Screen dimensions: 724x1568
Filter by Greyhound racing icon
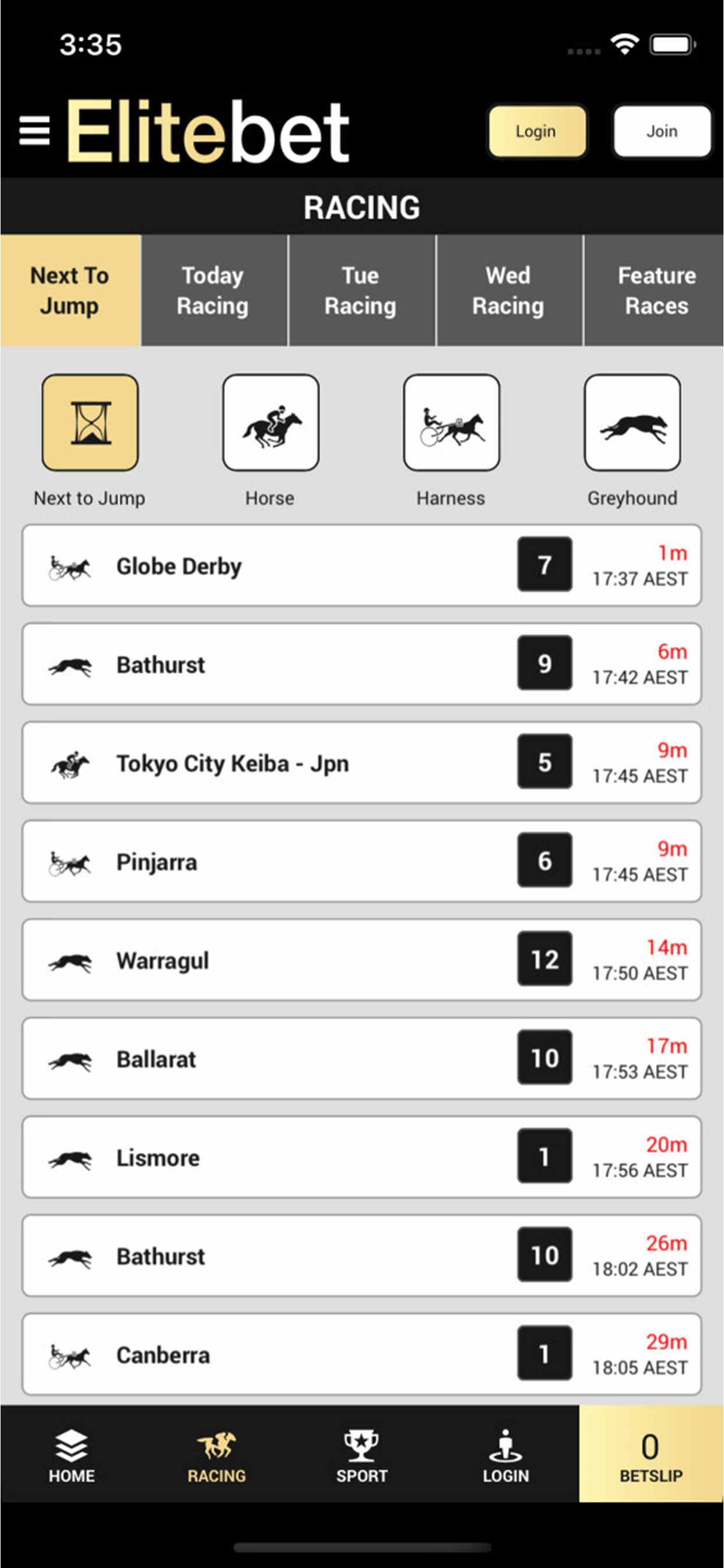tap(632, 422)
